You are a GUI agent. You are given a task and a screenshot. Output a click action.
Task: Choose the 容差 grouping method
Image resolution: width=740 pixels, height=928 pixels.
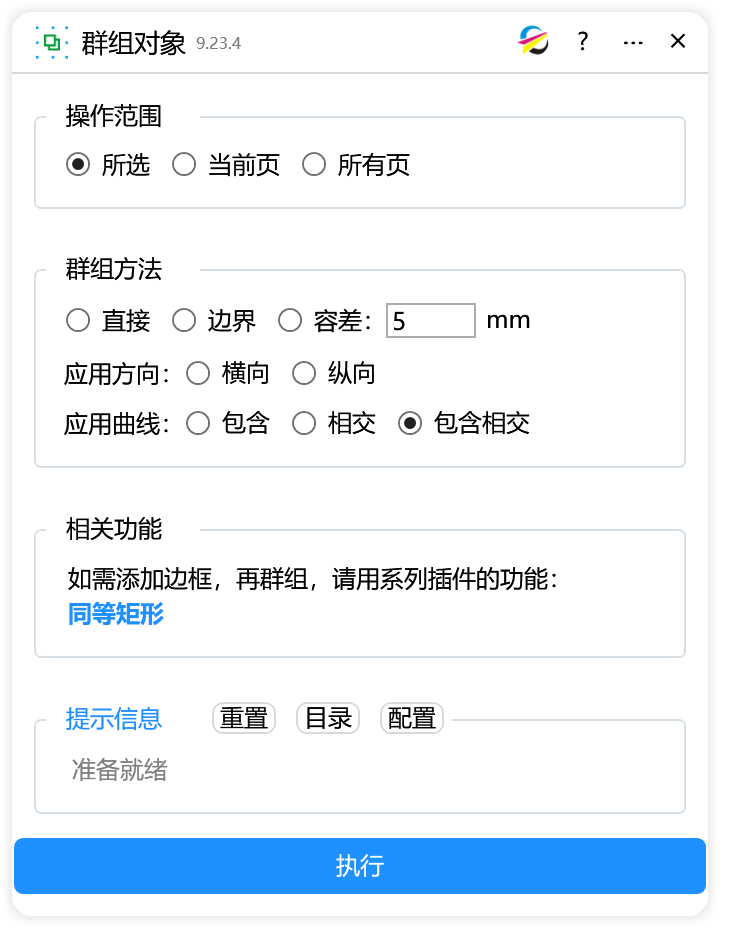click(x=290, y=321)
